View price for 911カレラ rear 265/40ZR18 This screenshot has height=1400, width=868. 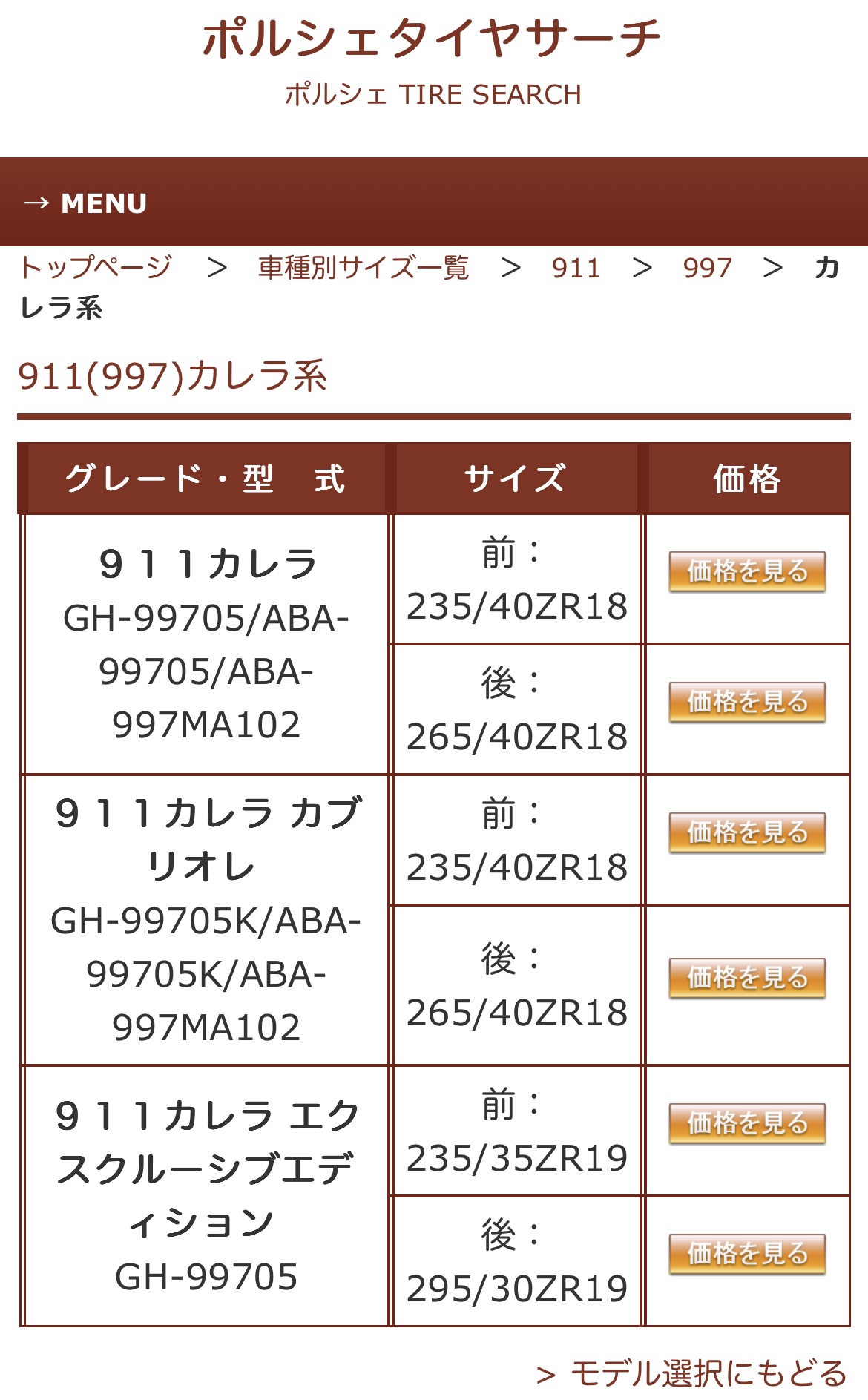pyautogui.click(x=747, y=702)
